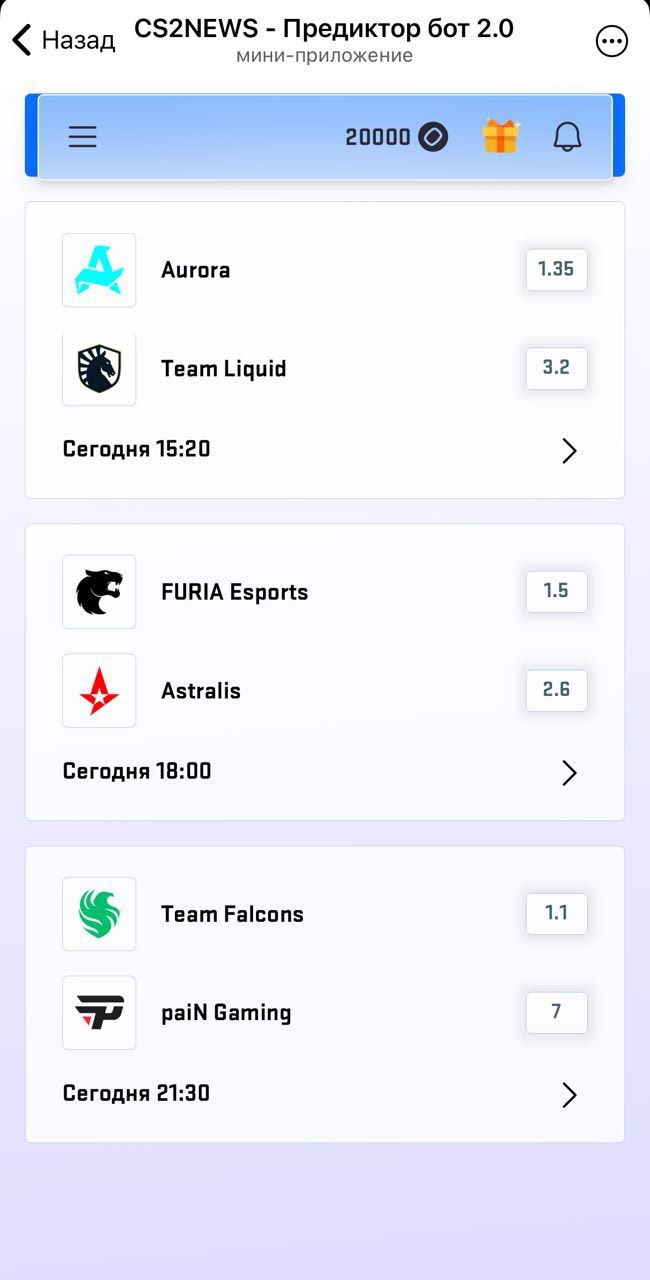Viewport: 650px width, 1280px height.
Task: Pick Astralis at odds 2.6
Action: coord(556,690)
